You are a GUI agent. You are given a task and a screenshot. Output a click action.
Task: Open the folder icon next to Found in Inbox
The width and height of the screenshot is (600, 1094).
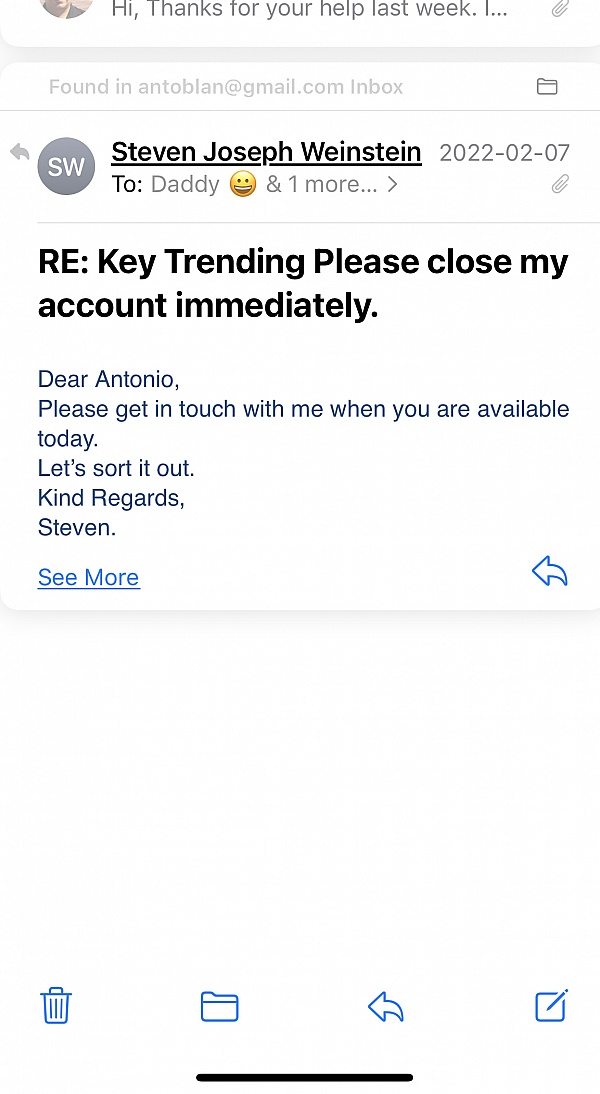(x=547, y=87)
